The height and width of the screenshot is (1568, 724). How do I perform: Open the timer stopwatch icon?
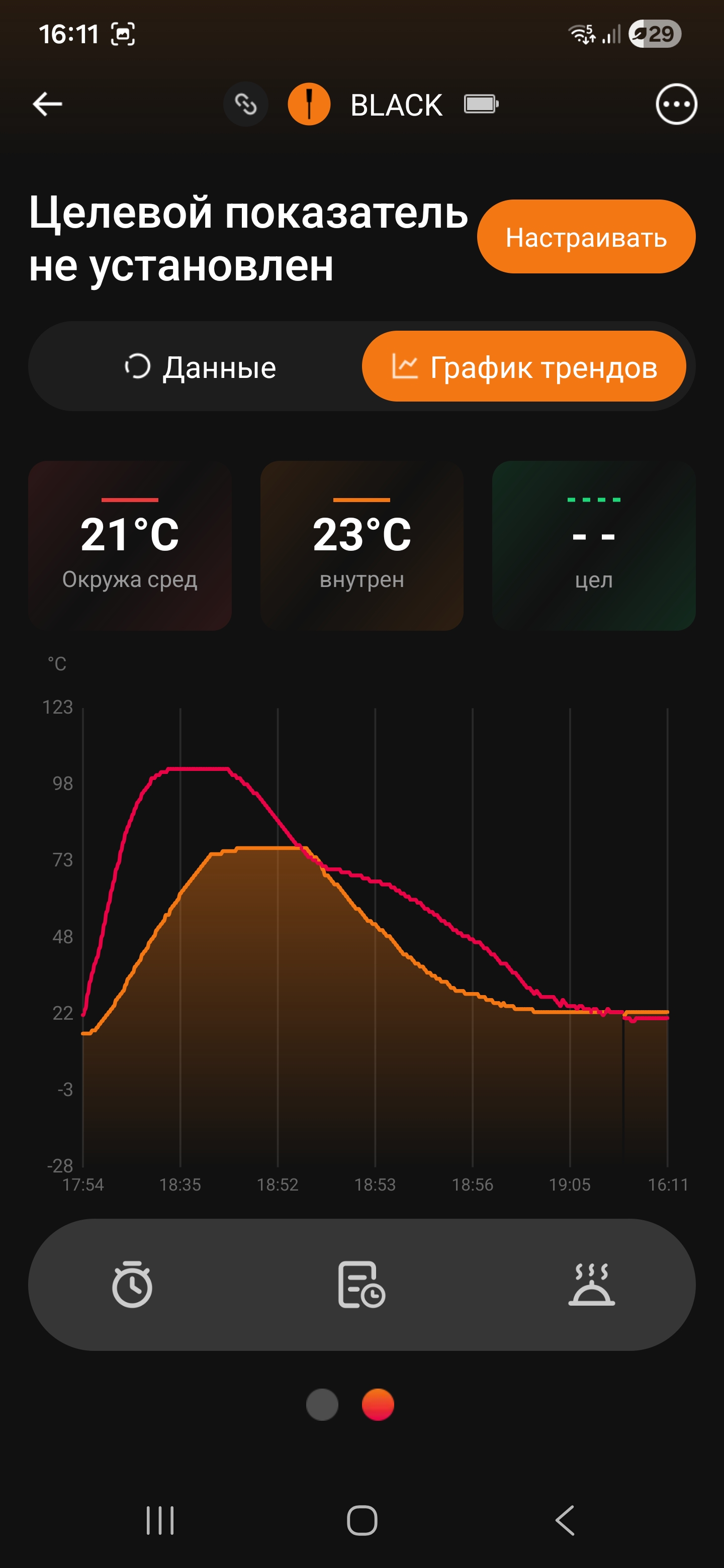point(132,1285)
